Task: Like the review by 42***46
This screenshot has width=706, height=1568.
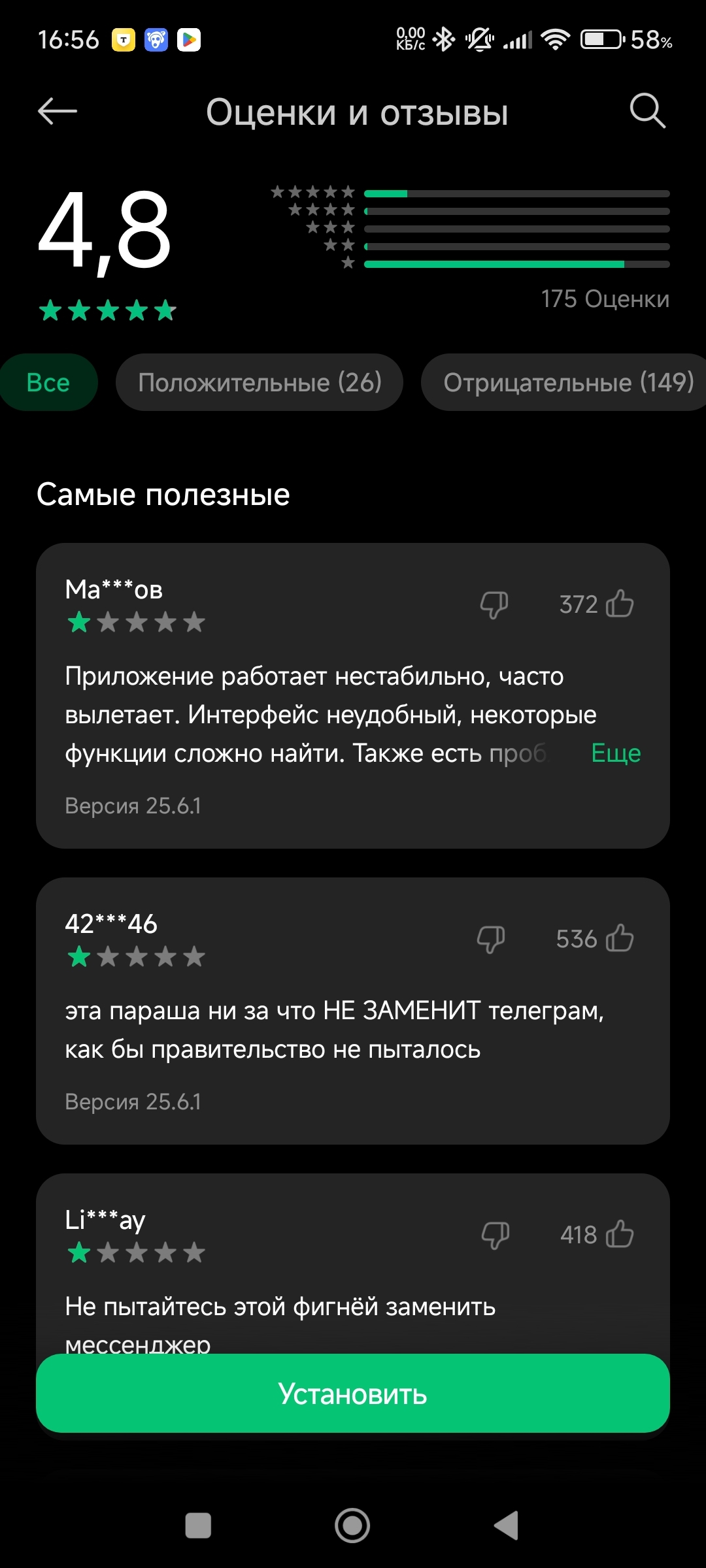Action: 619,938
